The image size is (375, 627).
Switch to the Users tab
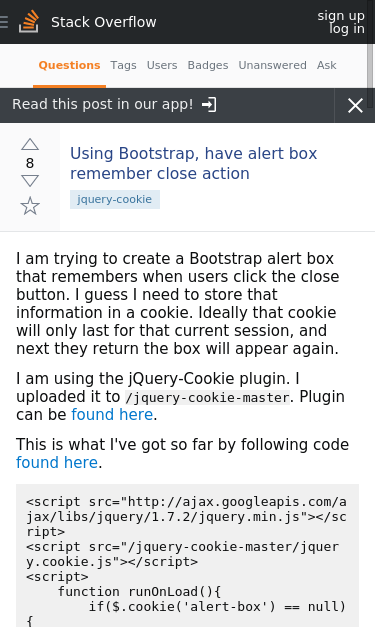162,65
